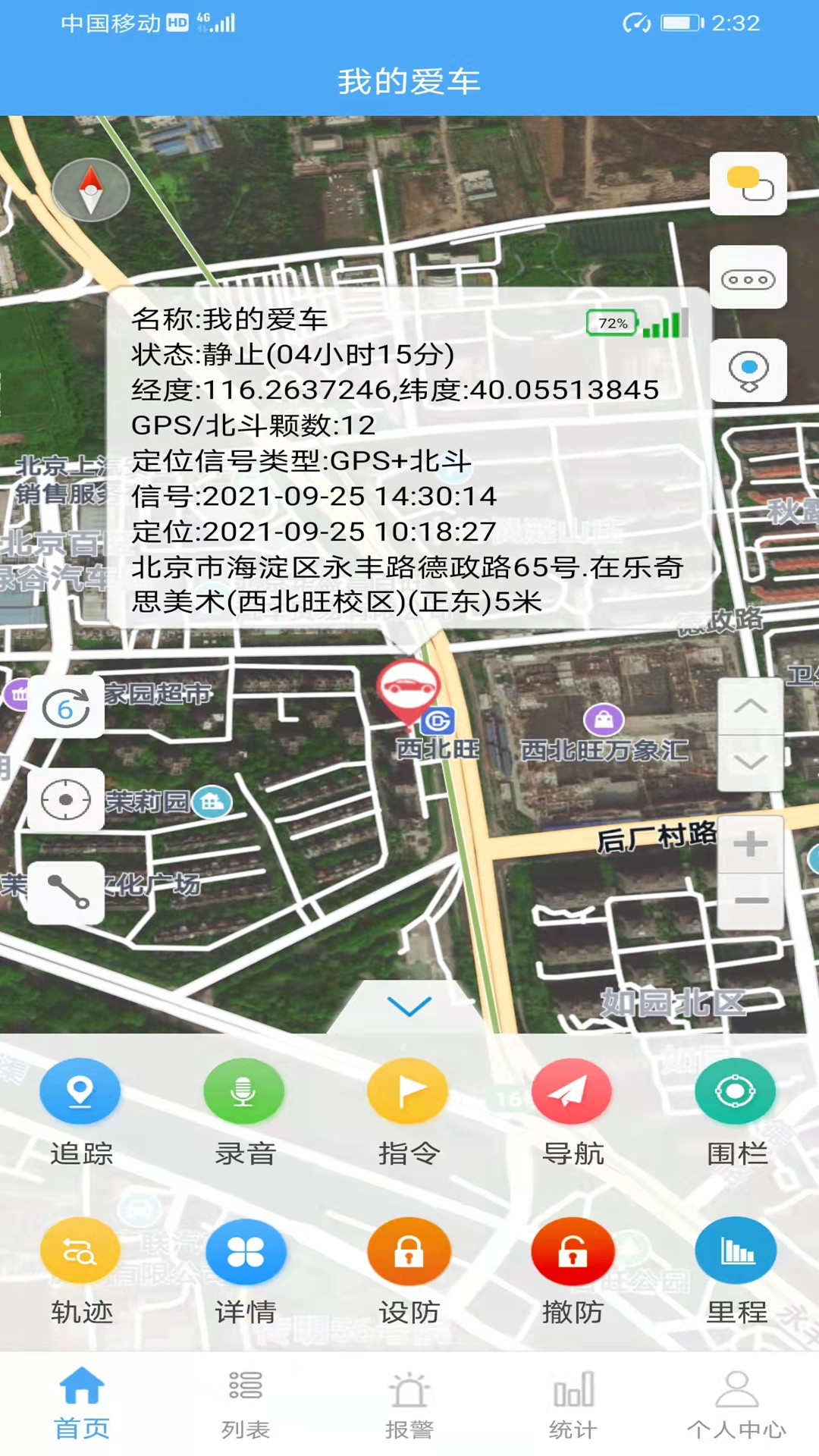
Task: Open the 录音 (recording) function
Action: tap(244, 1090)
